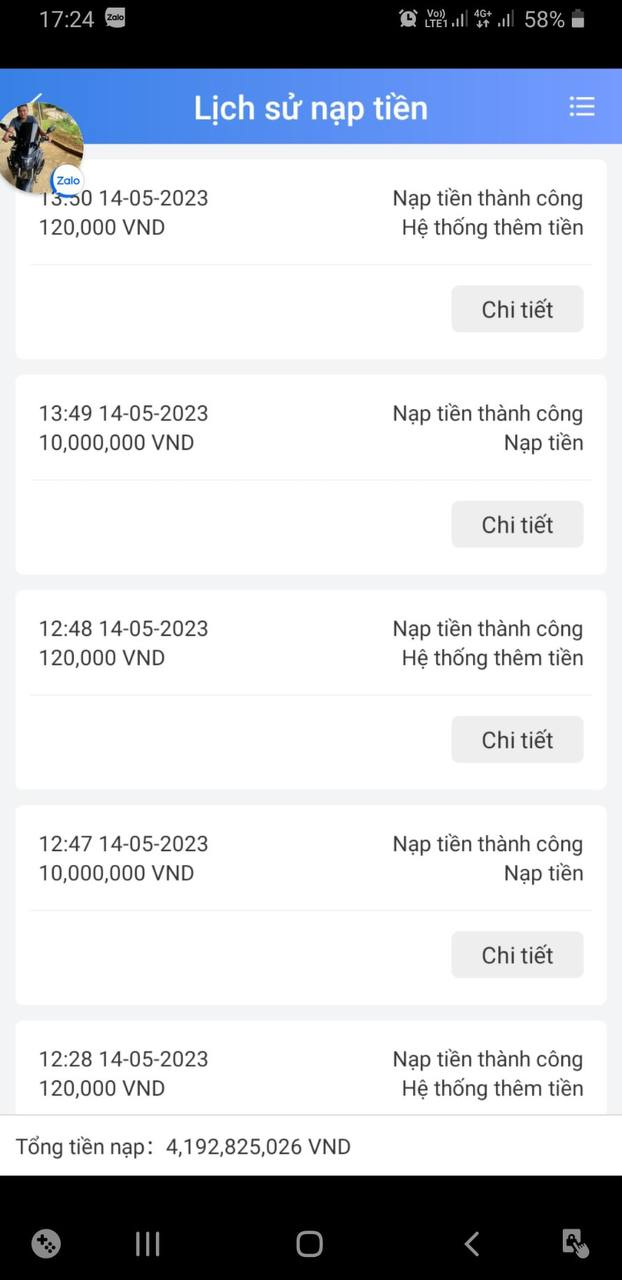Open Chi tiết for 13:49 deposit
Viewport: 622px width, 1280px height.
pos(517,525)
